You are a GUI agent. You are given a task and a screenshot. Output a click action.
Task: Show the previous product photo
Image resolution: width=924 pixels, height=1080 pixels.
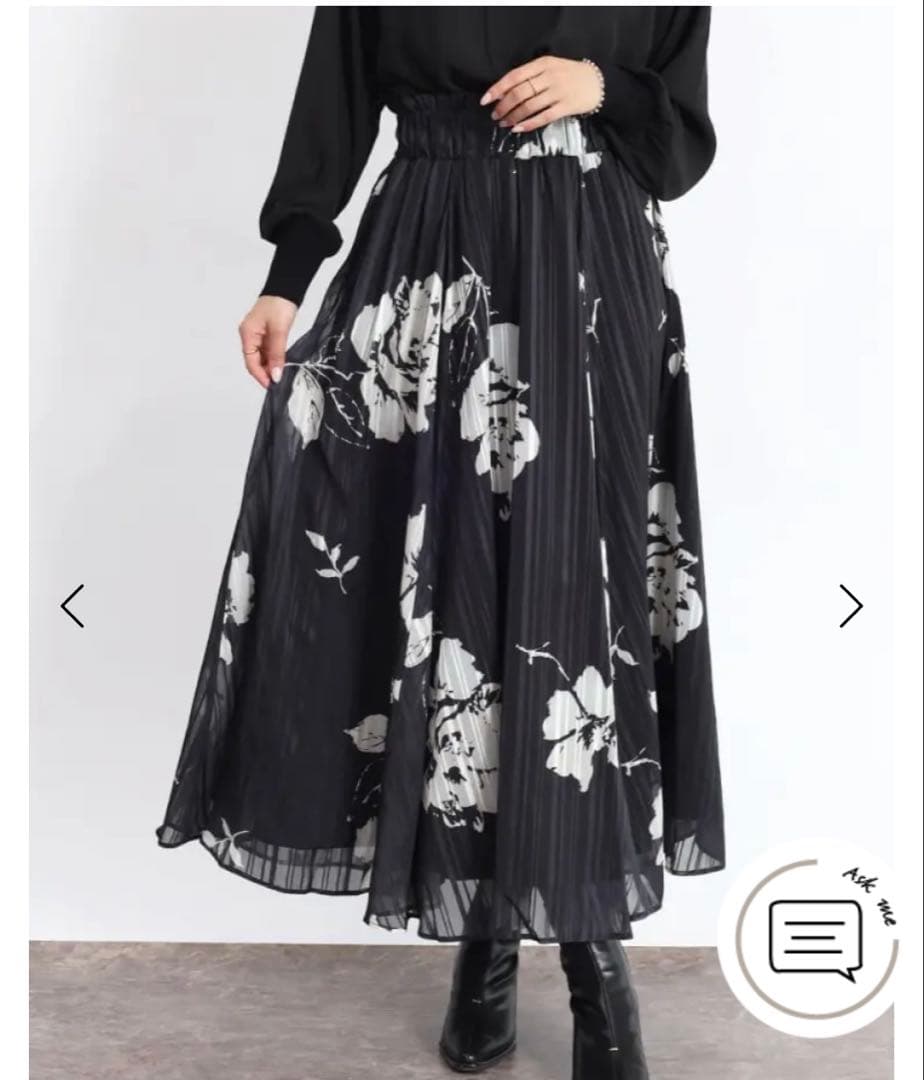pyautogui.click(x=72, y=606)
